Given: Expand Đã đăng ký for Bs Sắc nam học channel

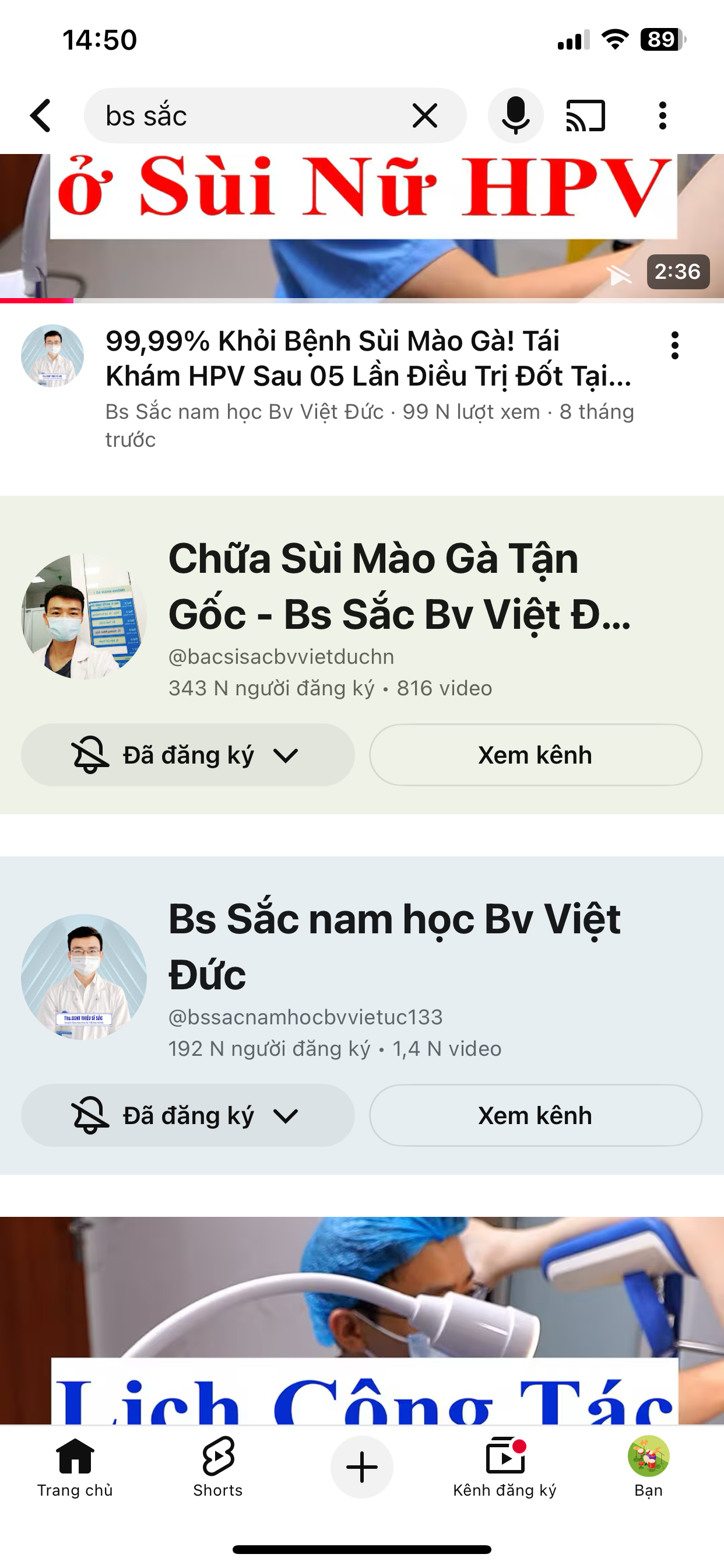Looking at the screenshot, I should (187, 1115).
